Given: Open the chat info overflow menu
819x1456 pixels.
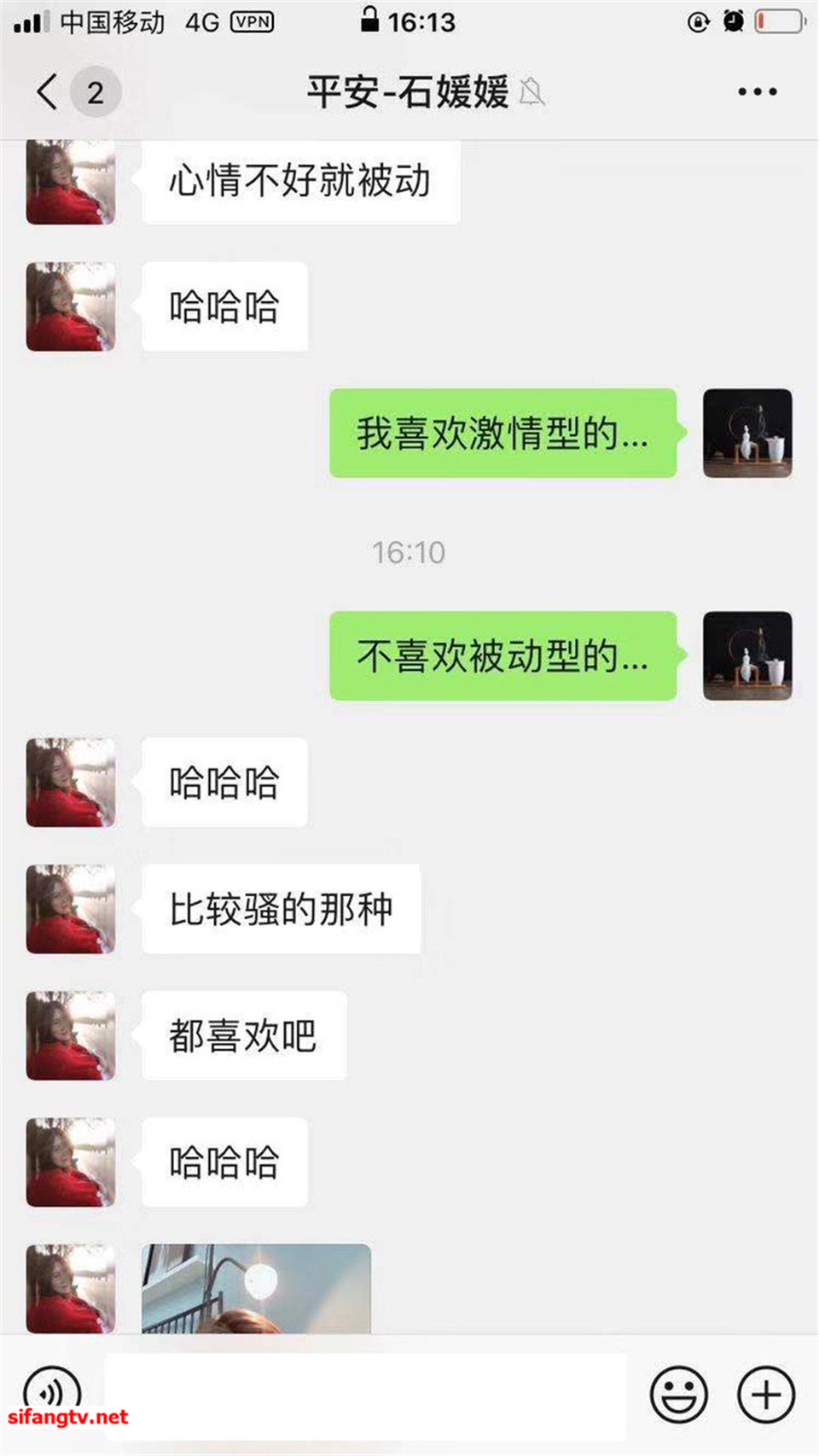Looking at the screenshot, I should tap(757, 91).
